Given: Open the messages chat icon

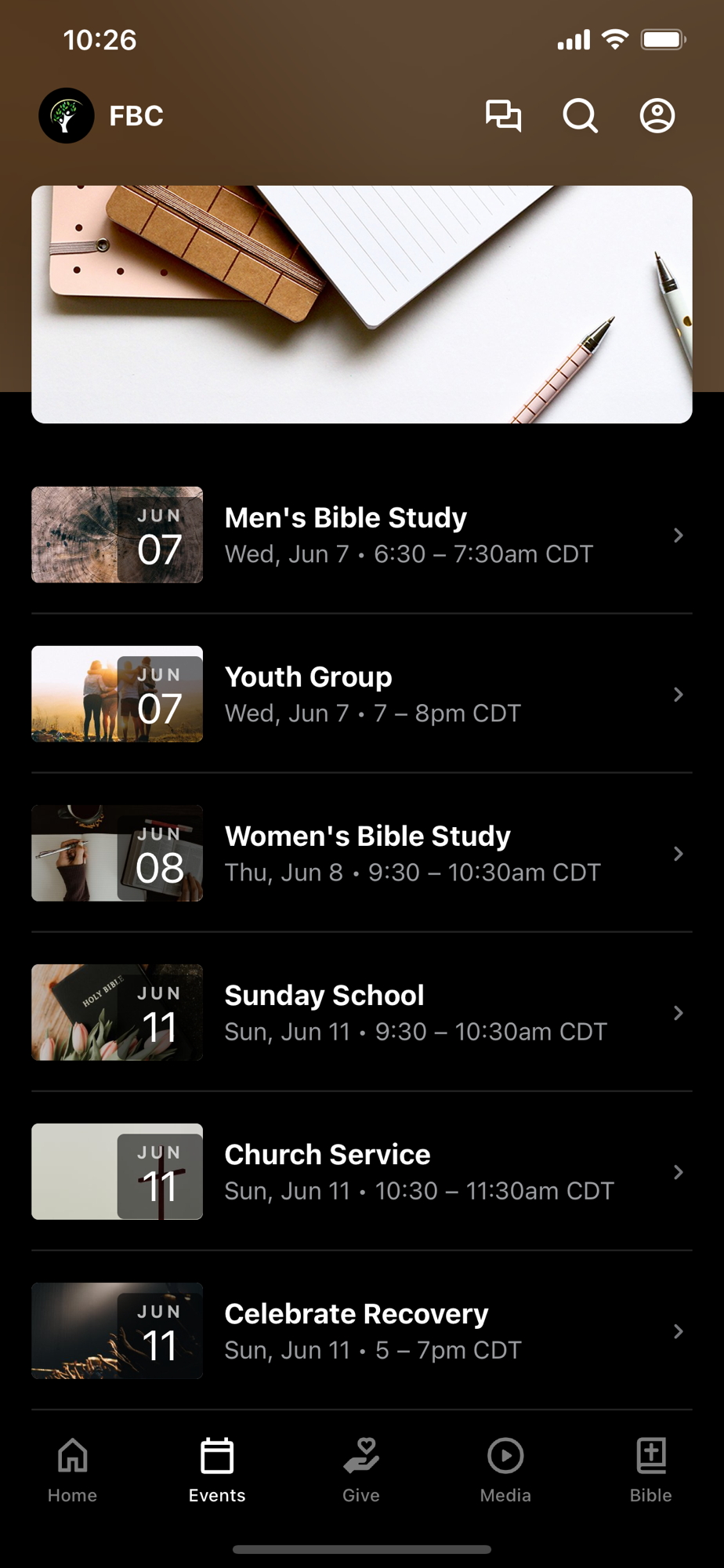Looking at the screenshot, I should tap(503, 116).
